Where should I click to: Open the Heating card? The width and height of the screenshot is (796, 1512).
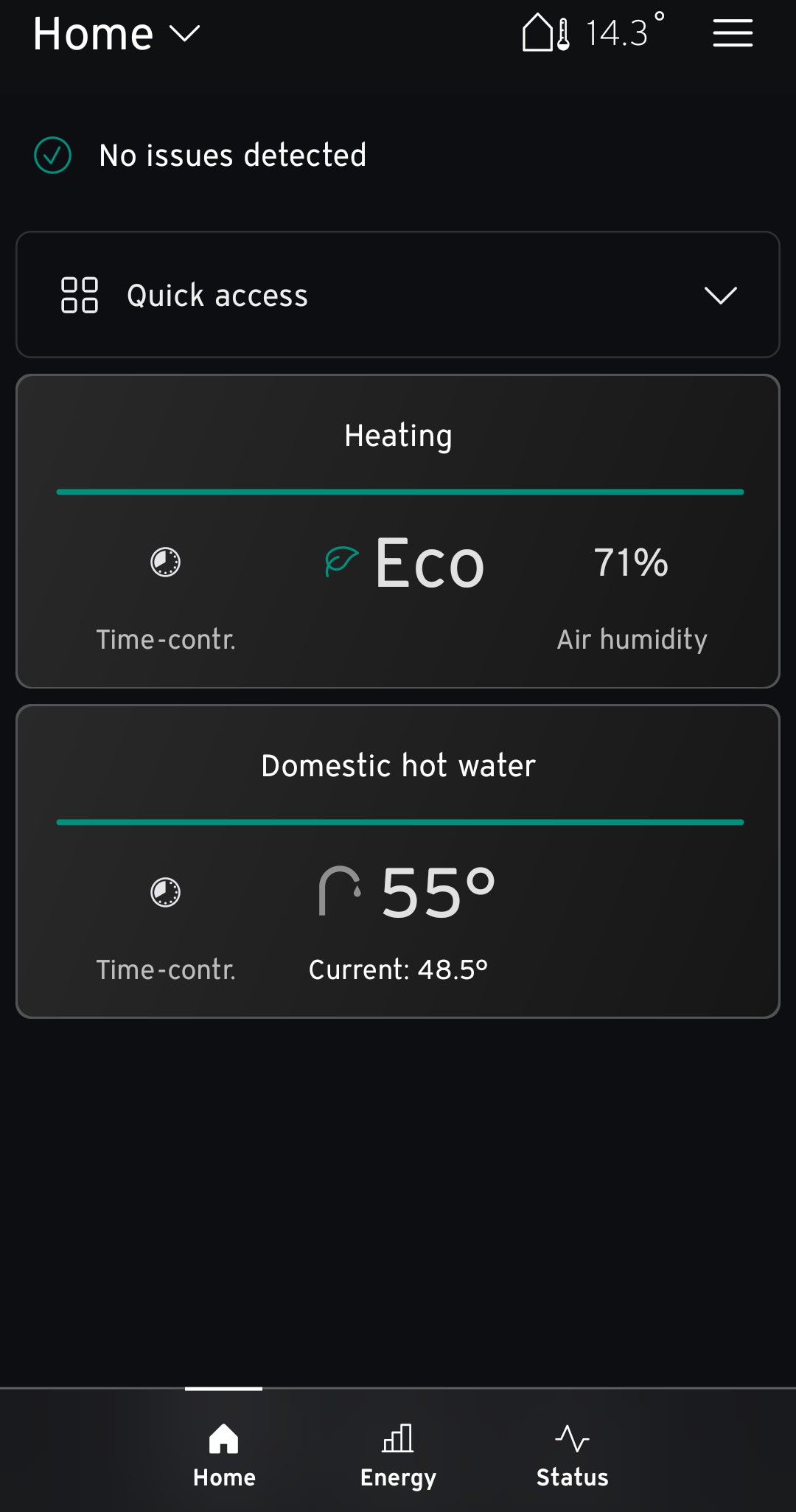pyautogui.click(x=398, y=436)
